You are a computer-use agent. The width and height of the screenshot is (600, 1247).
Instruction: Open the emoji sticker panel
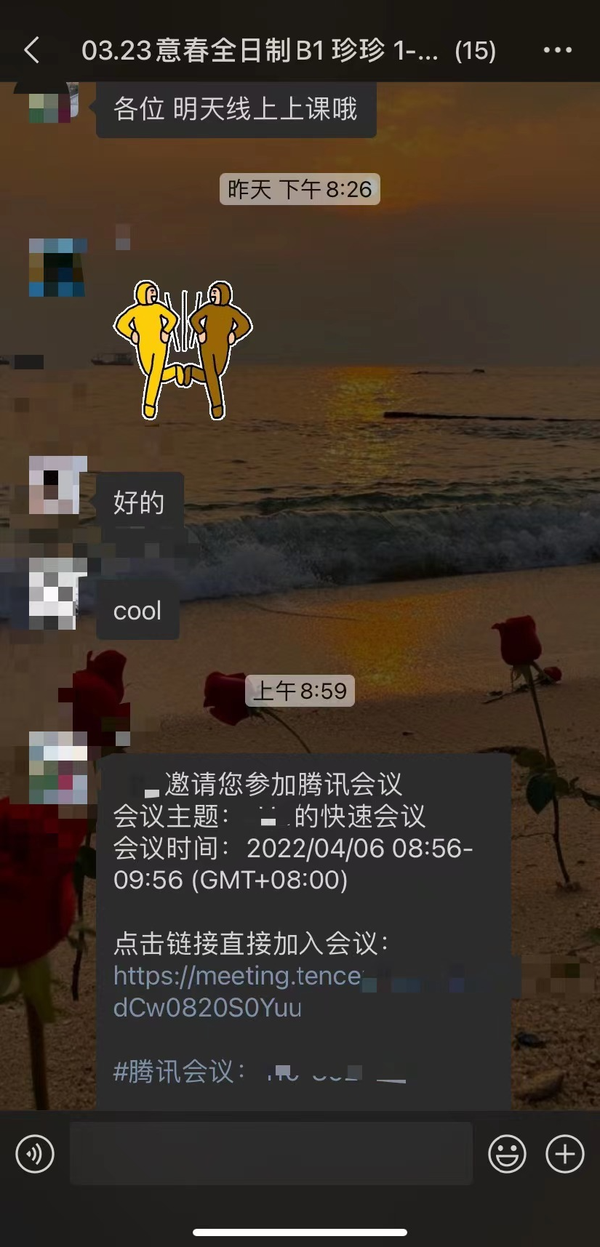507,1155
